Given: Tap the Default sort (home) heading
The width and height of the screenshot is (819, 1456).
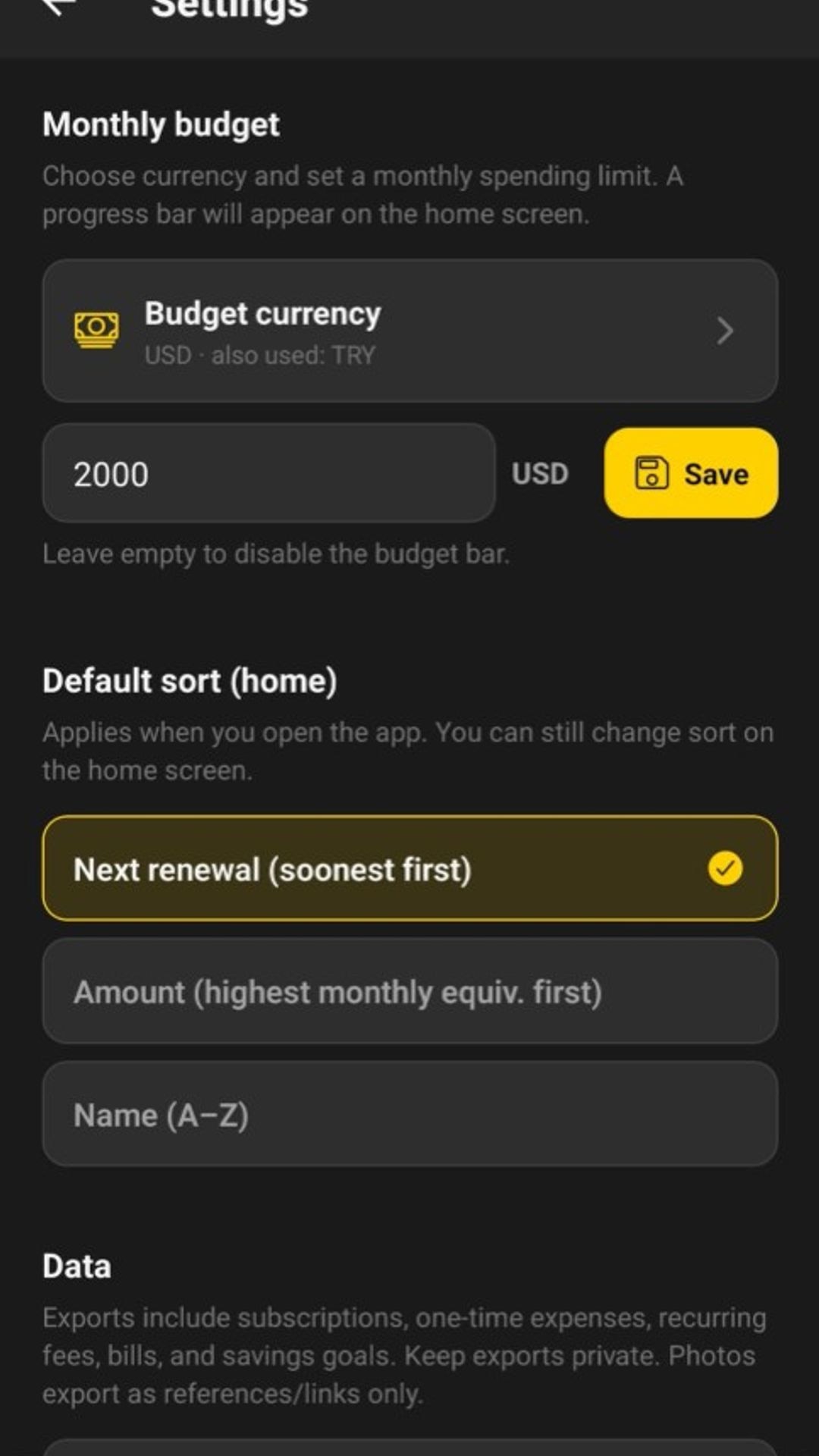Looking at the screenshot, I should (191, 680).
